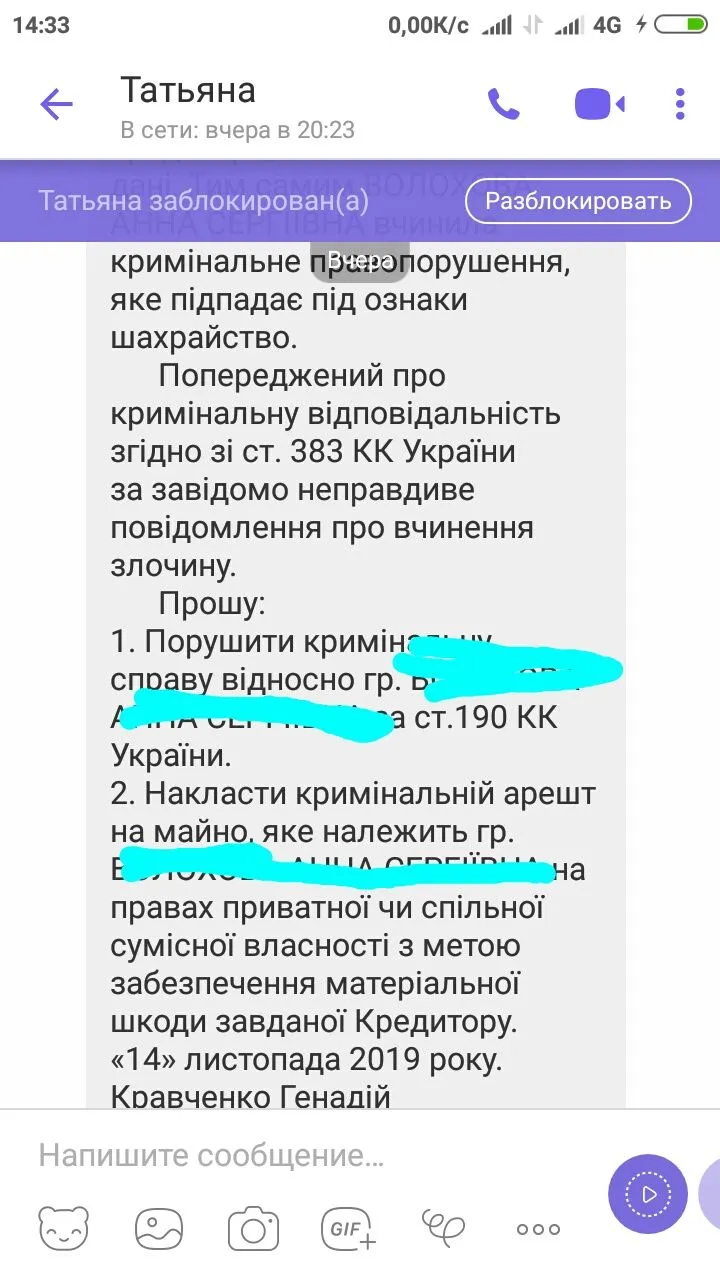Go back from Татьяна's chat
Image resolution: width=720 pixels, height=1280 pixels.
56,105
